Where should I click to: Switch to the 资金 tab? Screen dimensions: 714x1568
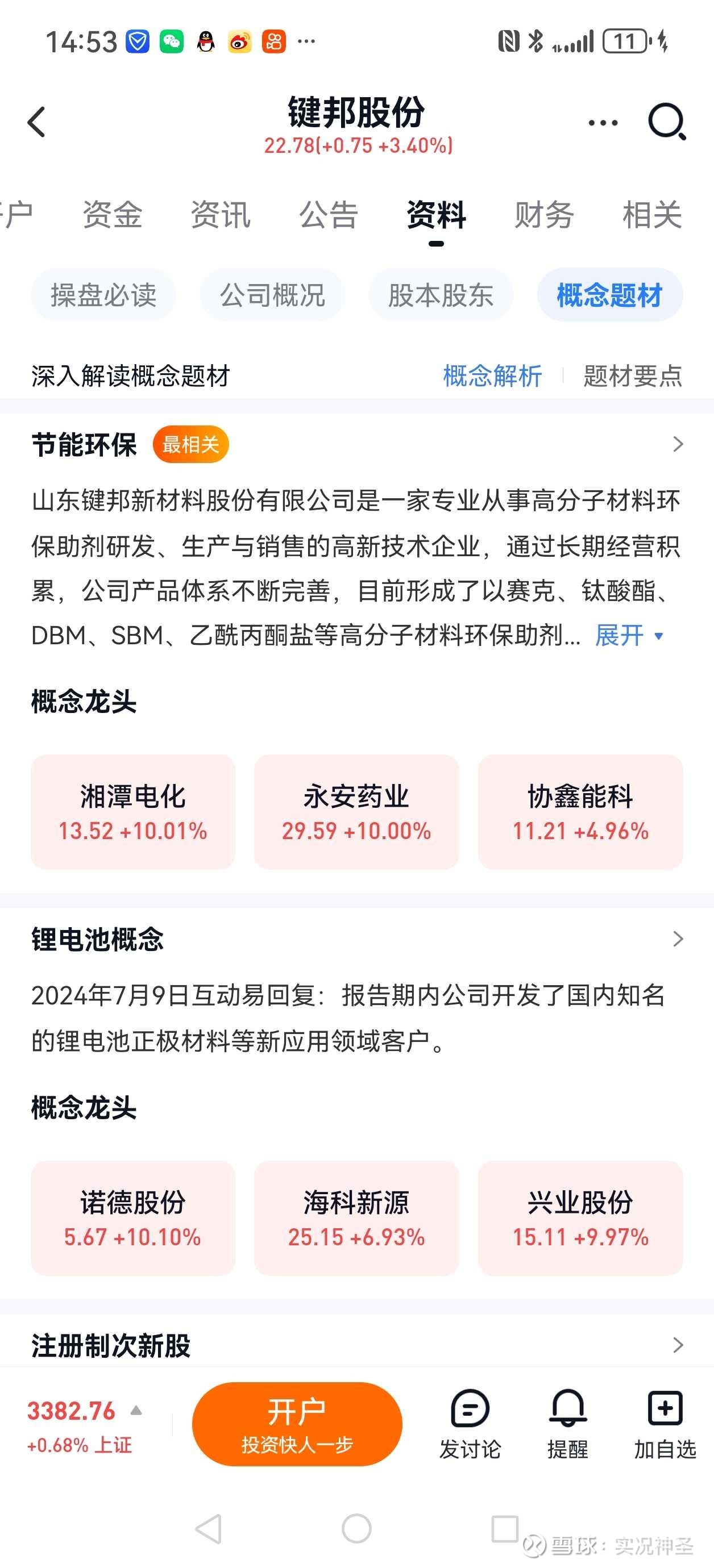point(113,215)
